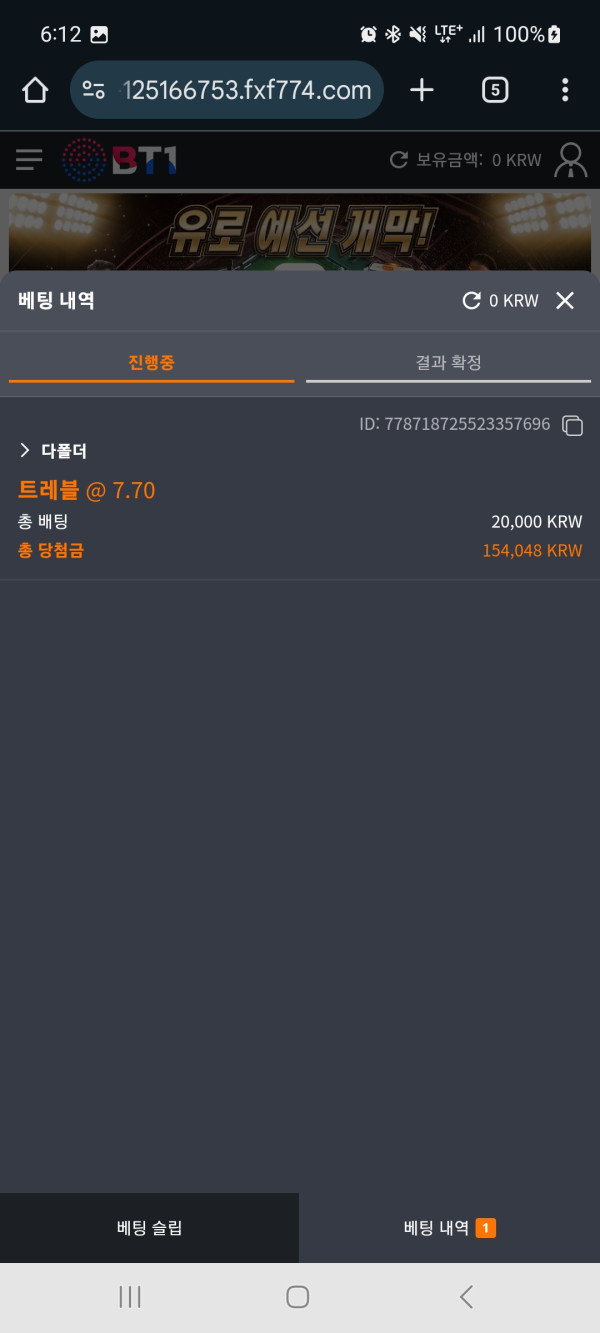Go to the browser home page
Viewport: 600px width, 1333px height.
pos(35,90)
